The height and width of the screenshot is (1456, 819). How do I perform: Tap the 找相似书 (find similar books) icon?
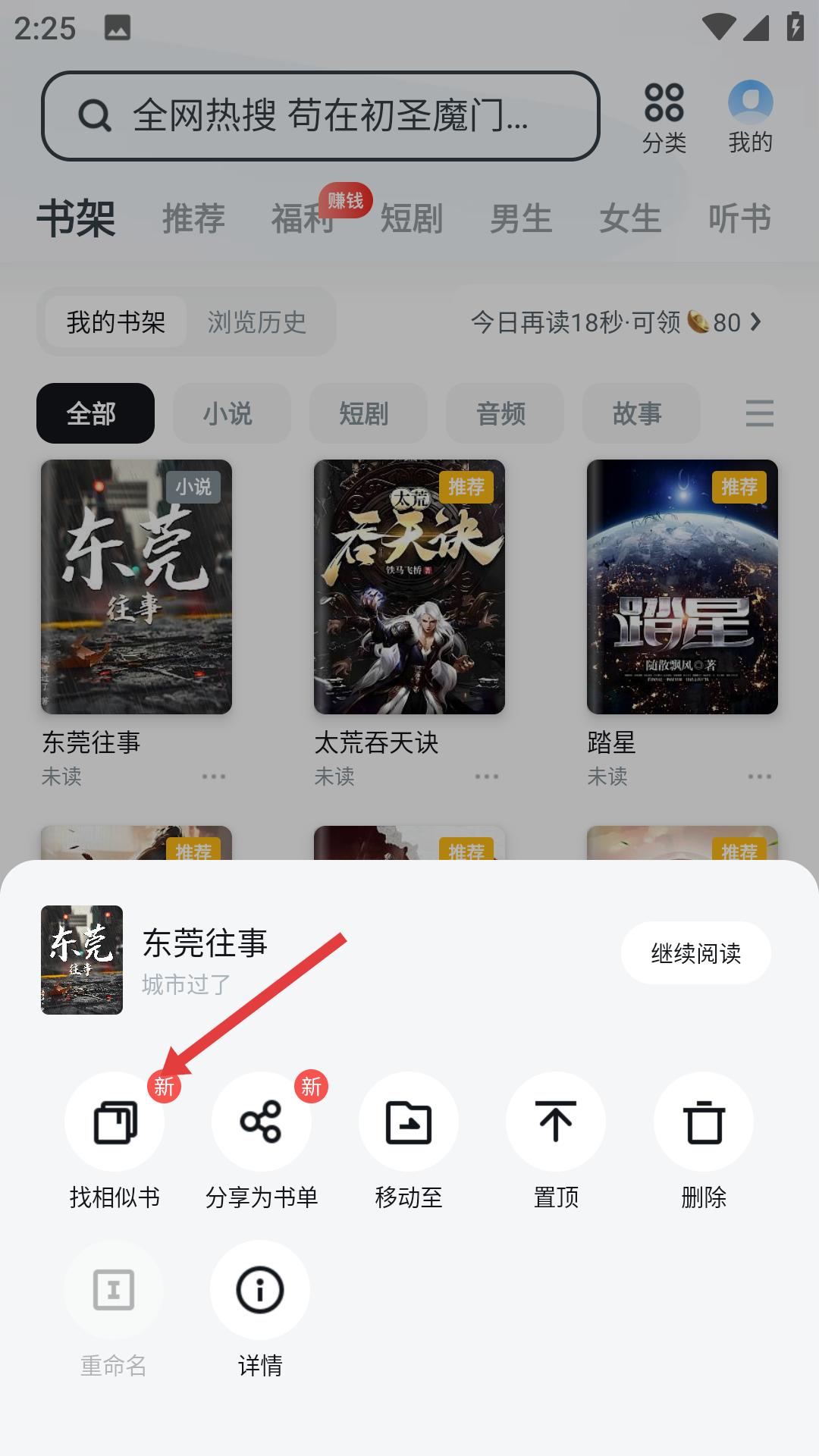pos(115,1122)
